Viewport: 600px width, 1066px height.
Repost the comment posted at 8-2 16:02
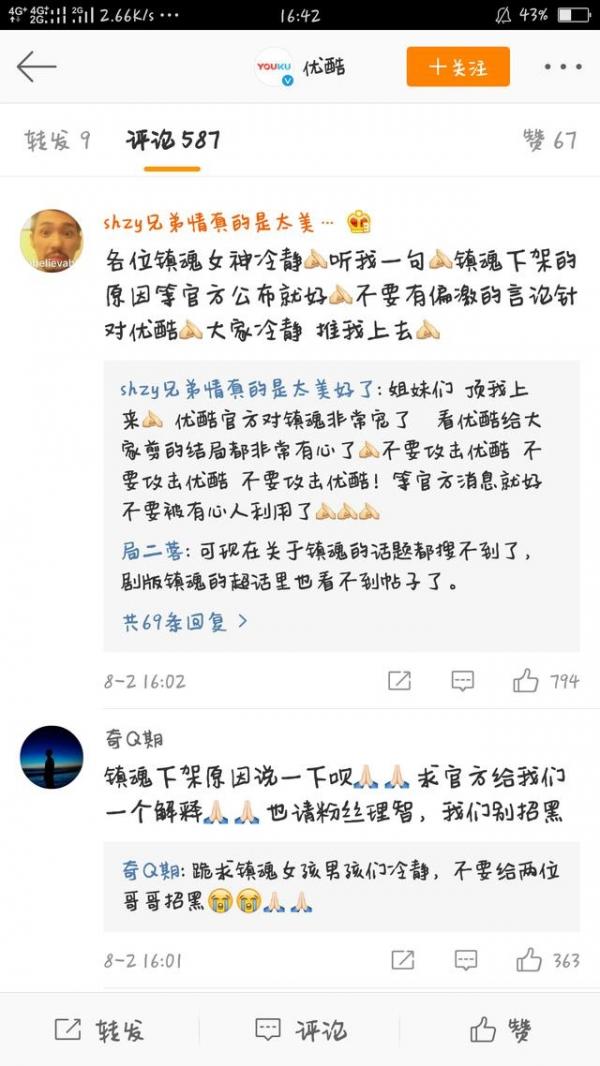[399, 681]
